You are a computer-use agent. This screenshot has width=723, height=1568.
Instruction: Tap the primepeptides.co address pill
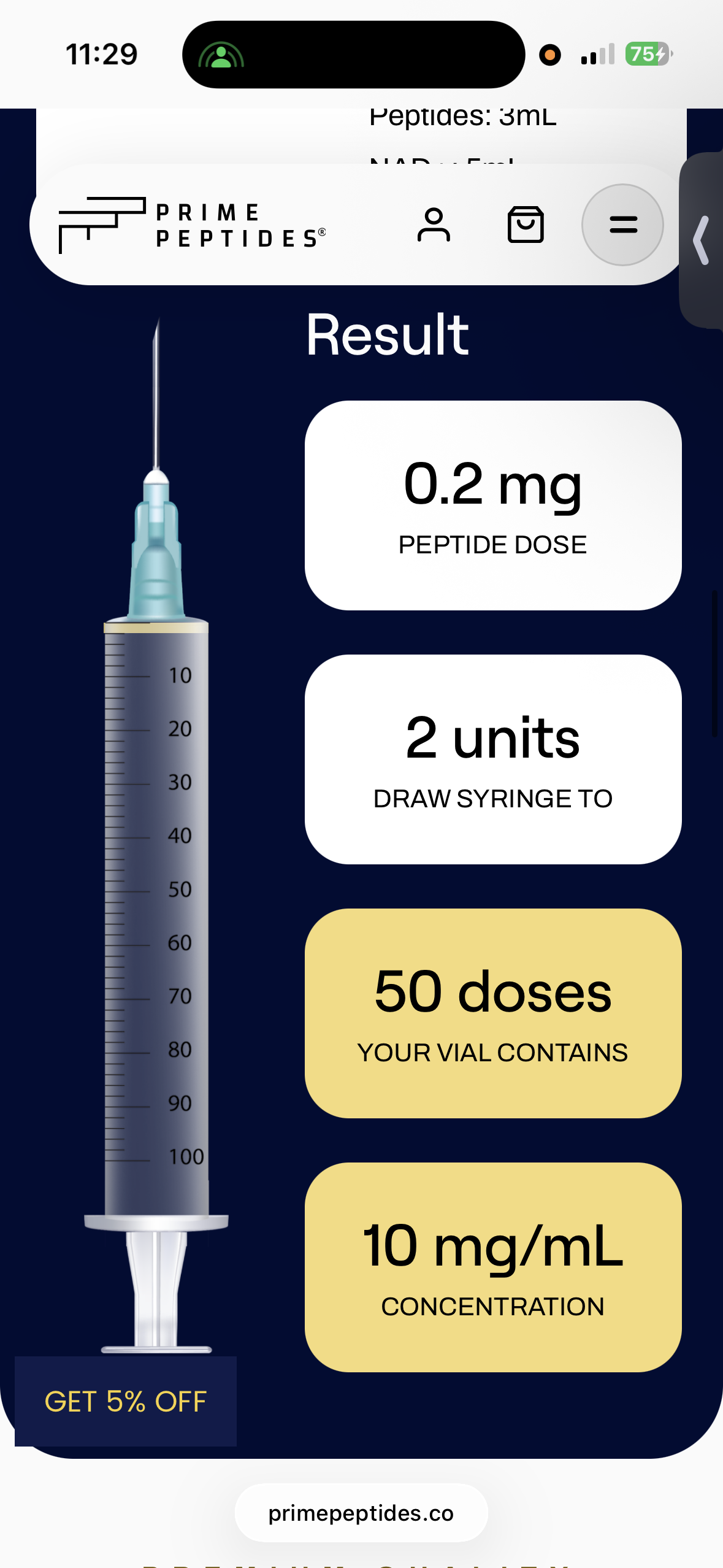(x=361, y=1513)
